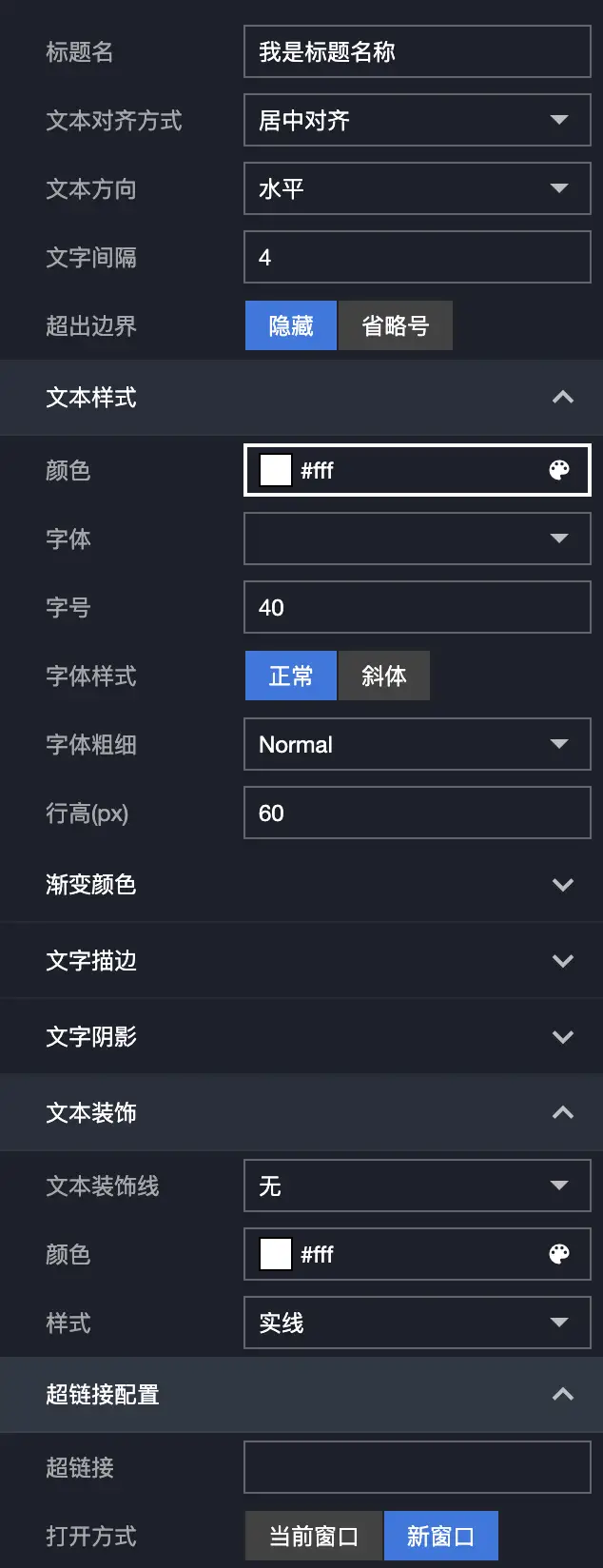Image resolution: width=603 pixels, height=1568 pixels.
Task: Open the 样式 实线 dropdown
Action: pos(417,1323)
